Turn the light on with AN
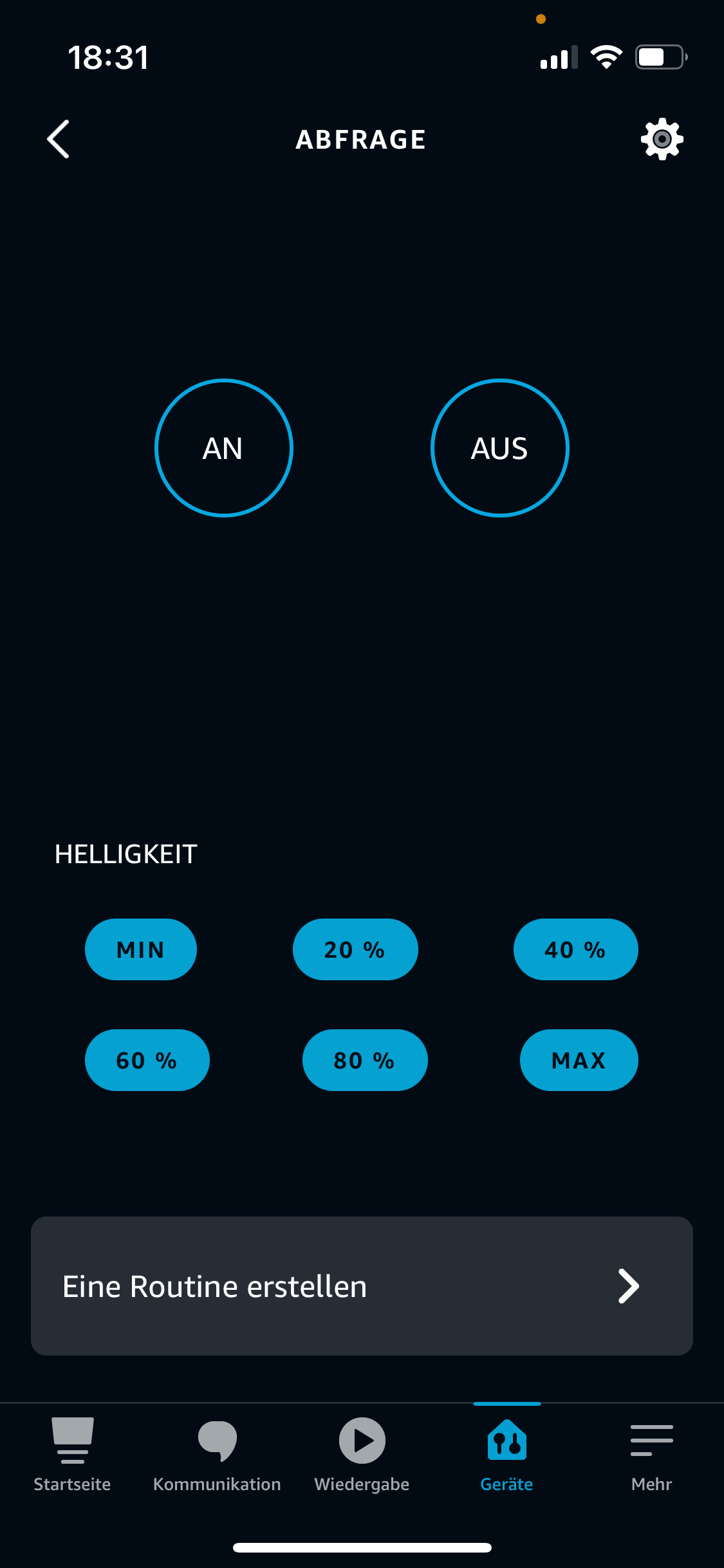This screenshot has width=724, height=1568. coord(224,448)
